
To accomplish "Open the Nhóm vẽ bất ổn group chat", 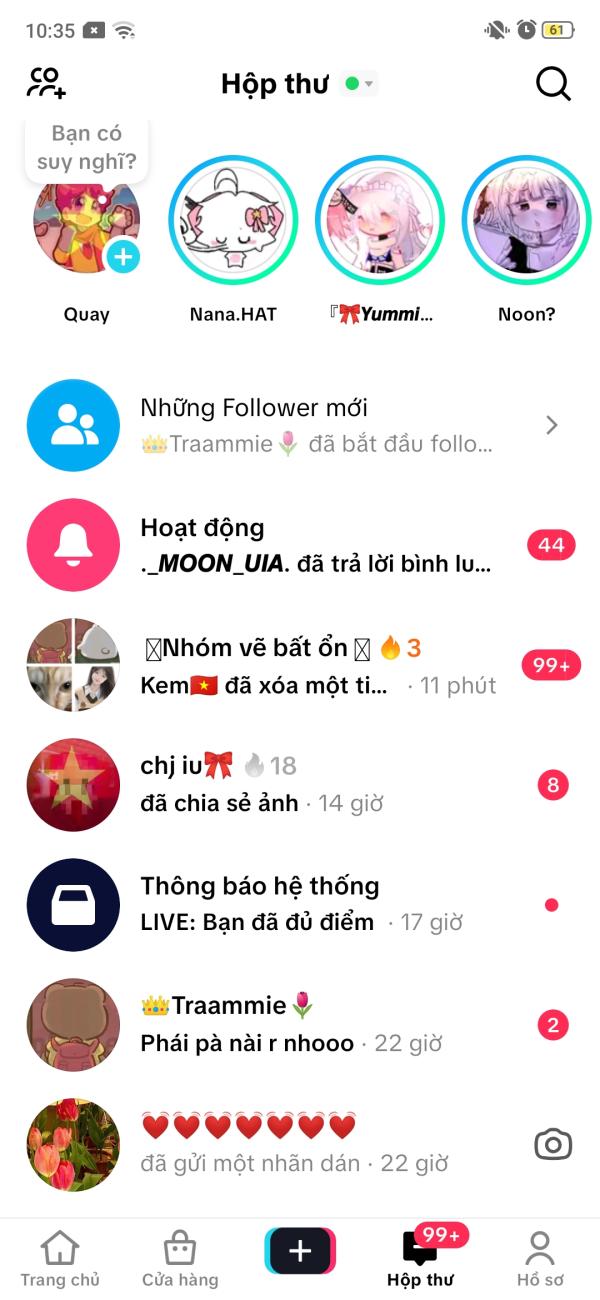I will coord(300,665).
